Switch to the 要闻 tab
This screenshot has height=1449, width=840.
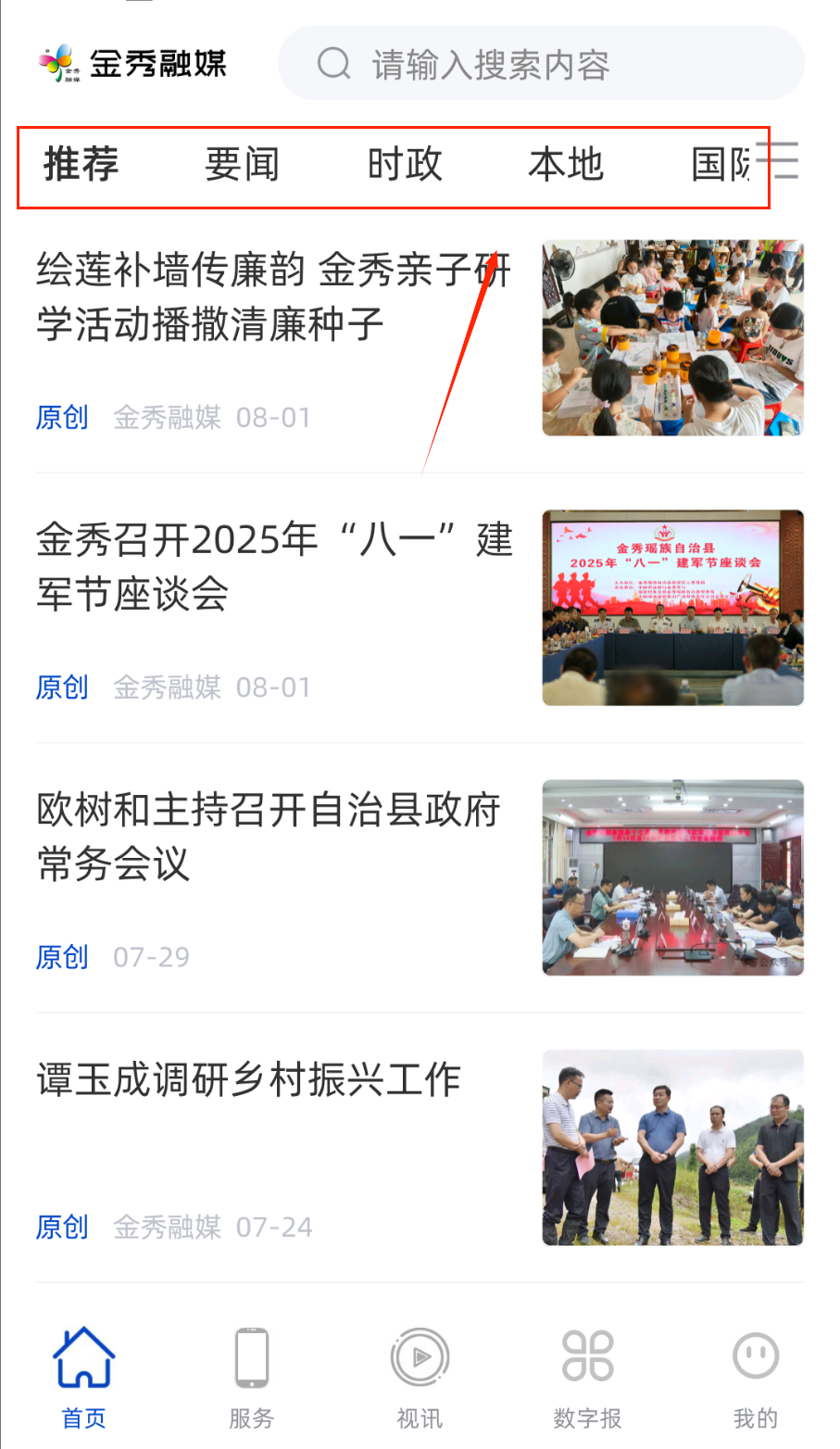coord(242,165)
